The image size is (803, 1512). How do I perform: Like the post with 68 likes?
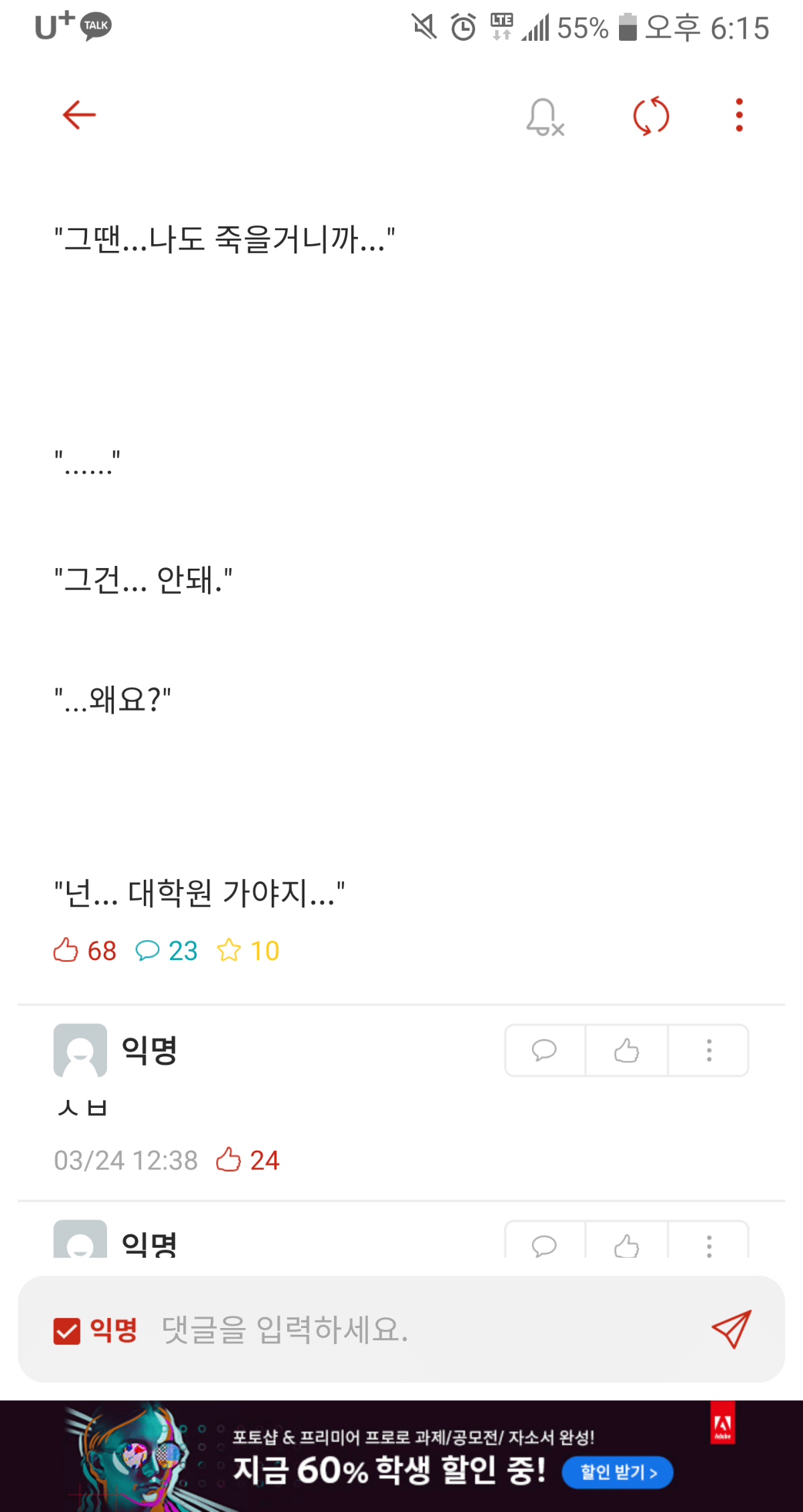click(x=66, y=950)
